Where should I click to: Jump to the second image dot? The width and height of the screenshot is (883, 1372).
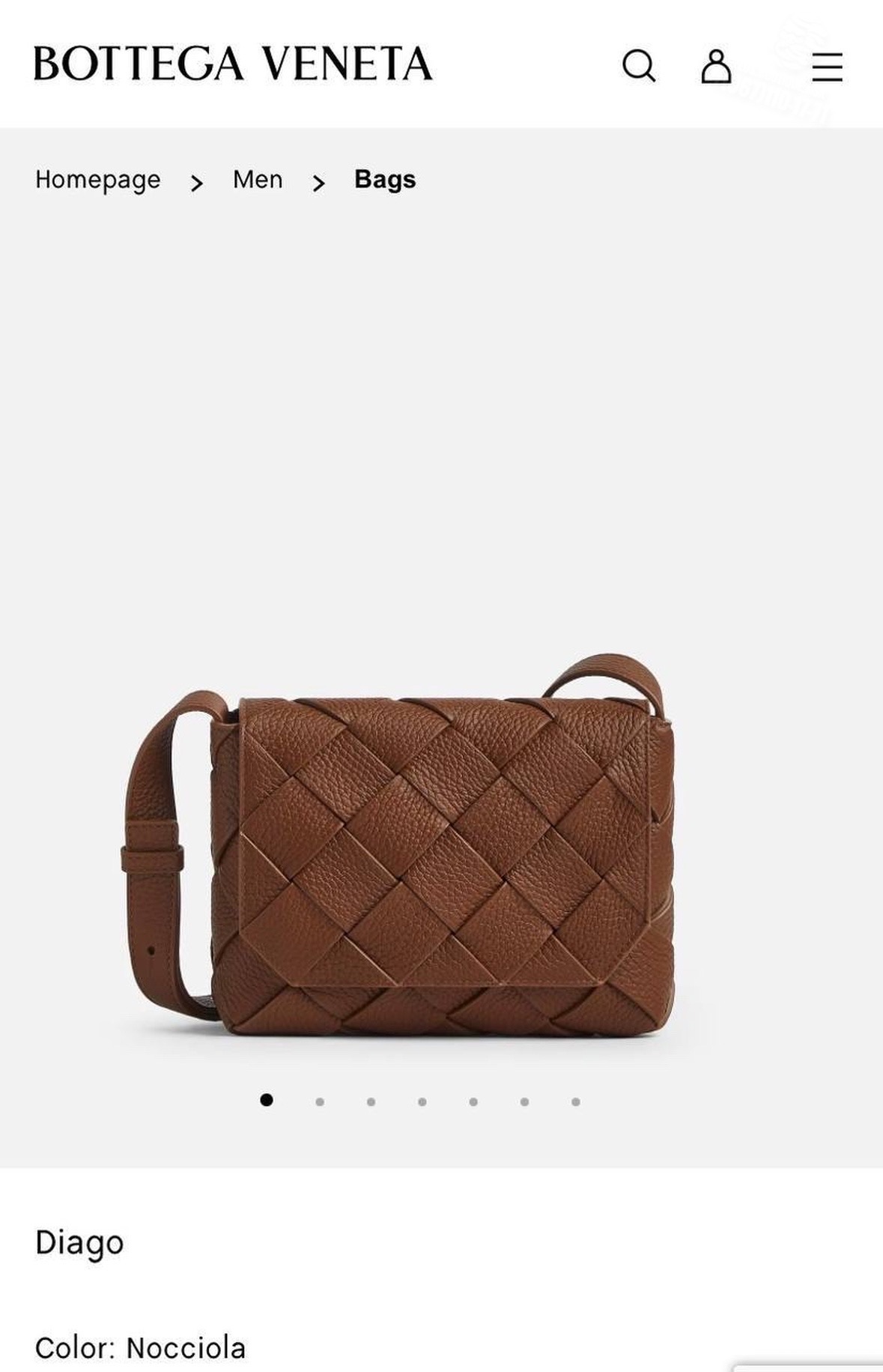[320, 1101]
